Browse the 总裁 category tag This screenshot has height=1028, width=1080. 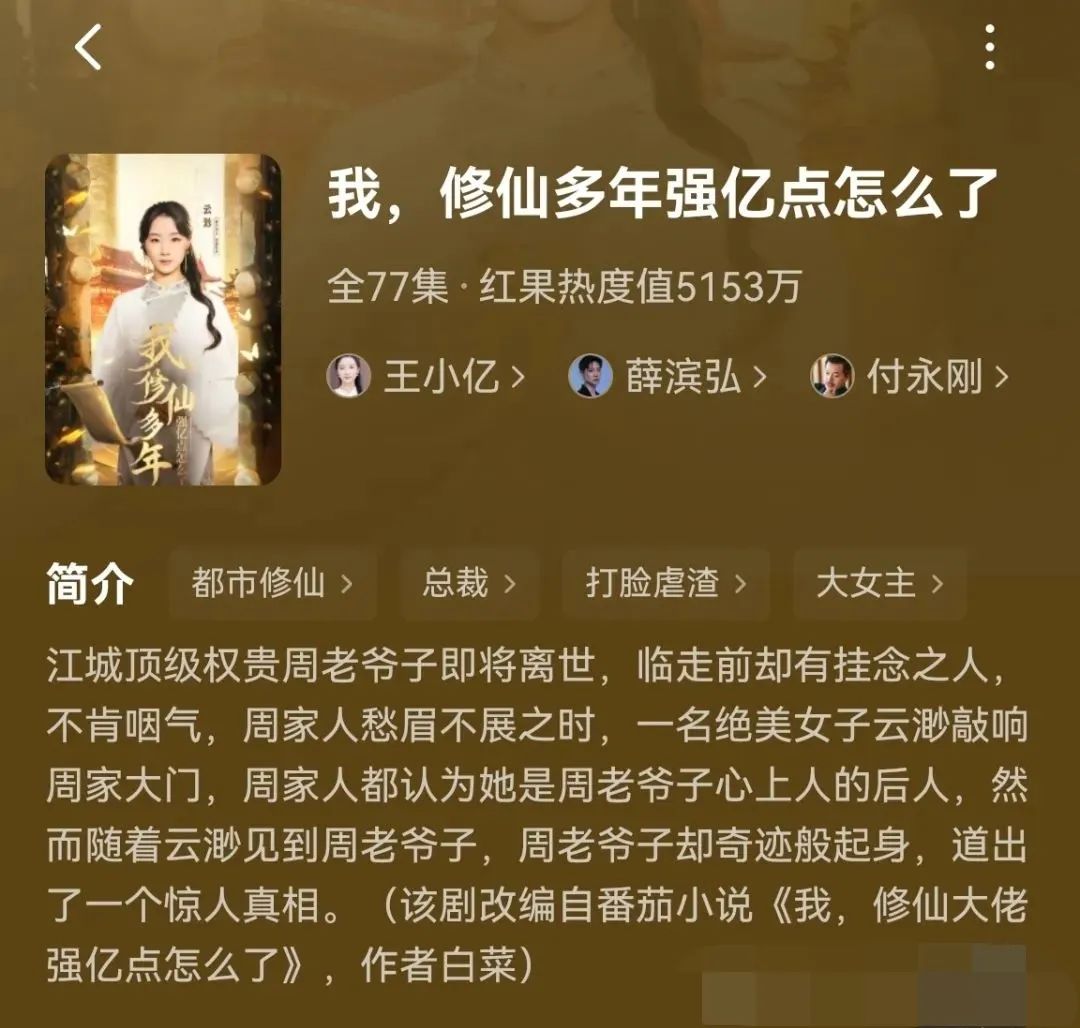click(469, 584)
